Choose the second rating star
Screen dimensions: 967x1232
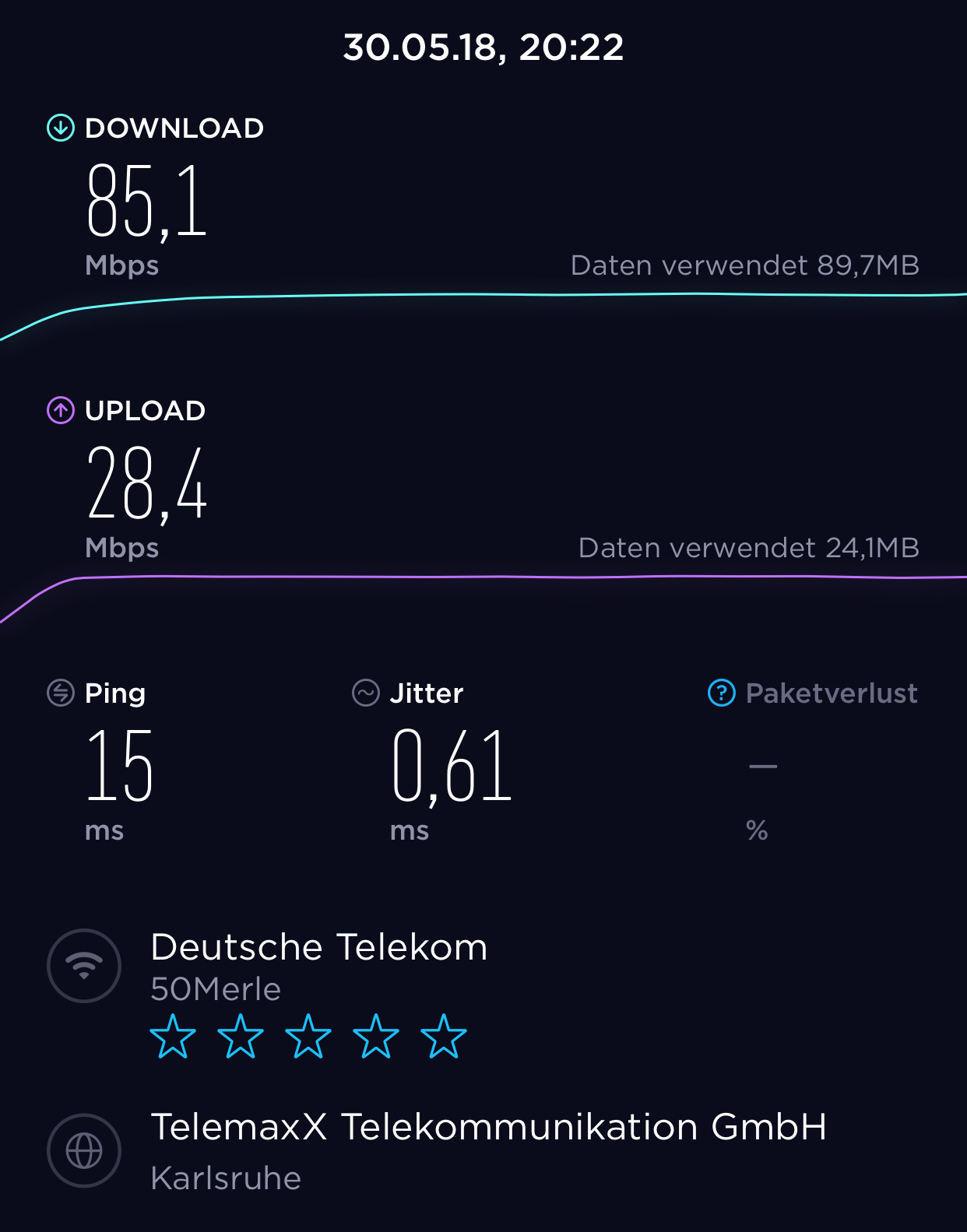point(241,1036)
